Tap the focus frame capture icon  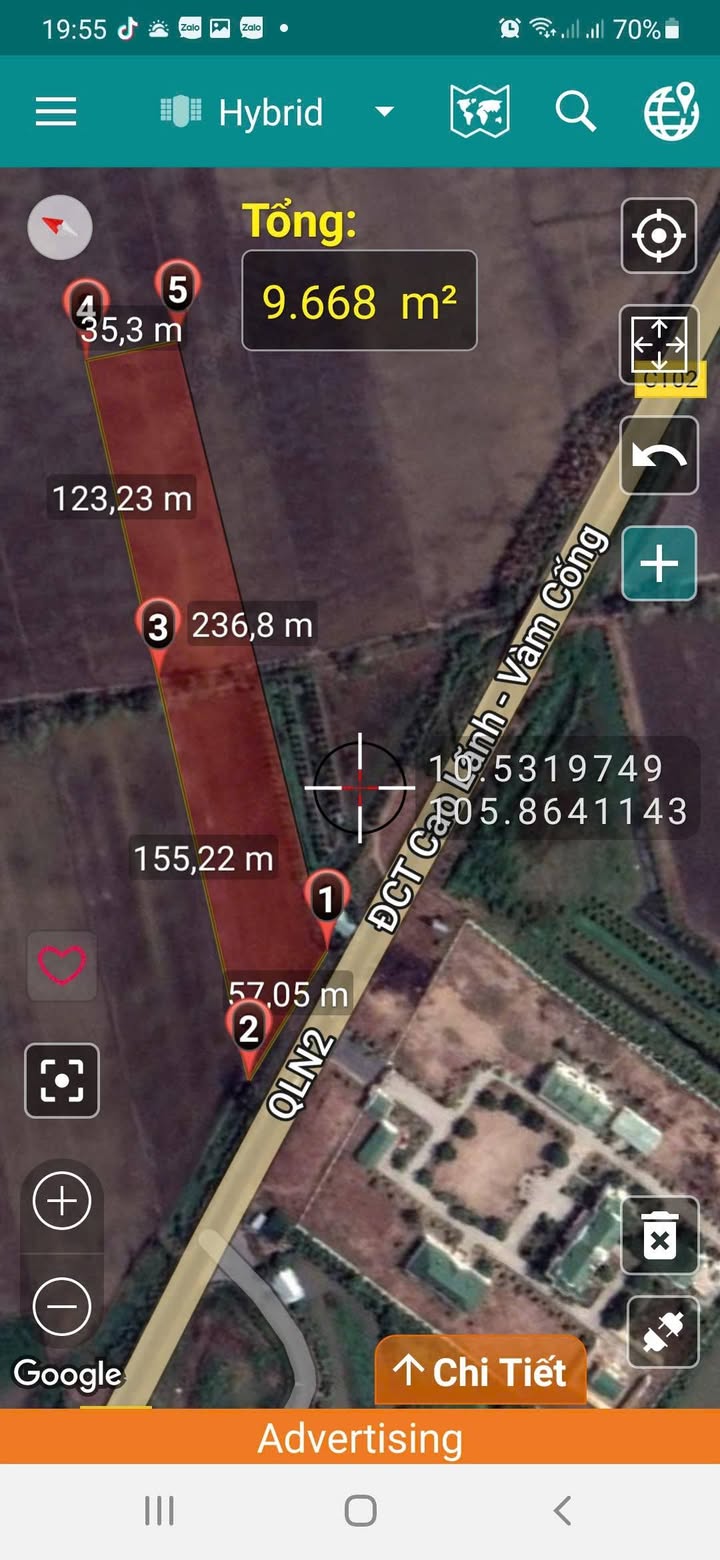point(62,1080)
